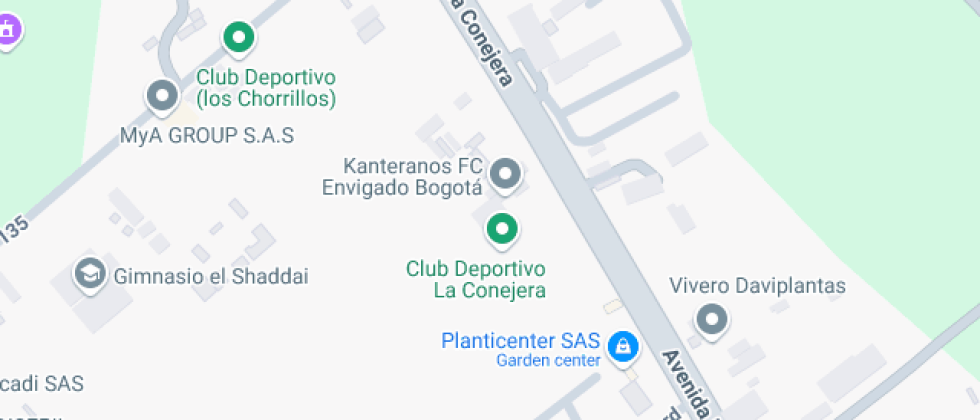Open the Vivero Daviplantas marker
The image size is (980, 420).
pyautogui.click(x=712, y=320)
